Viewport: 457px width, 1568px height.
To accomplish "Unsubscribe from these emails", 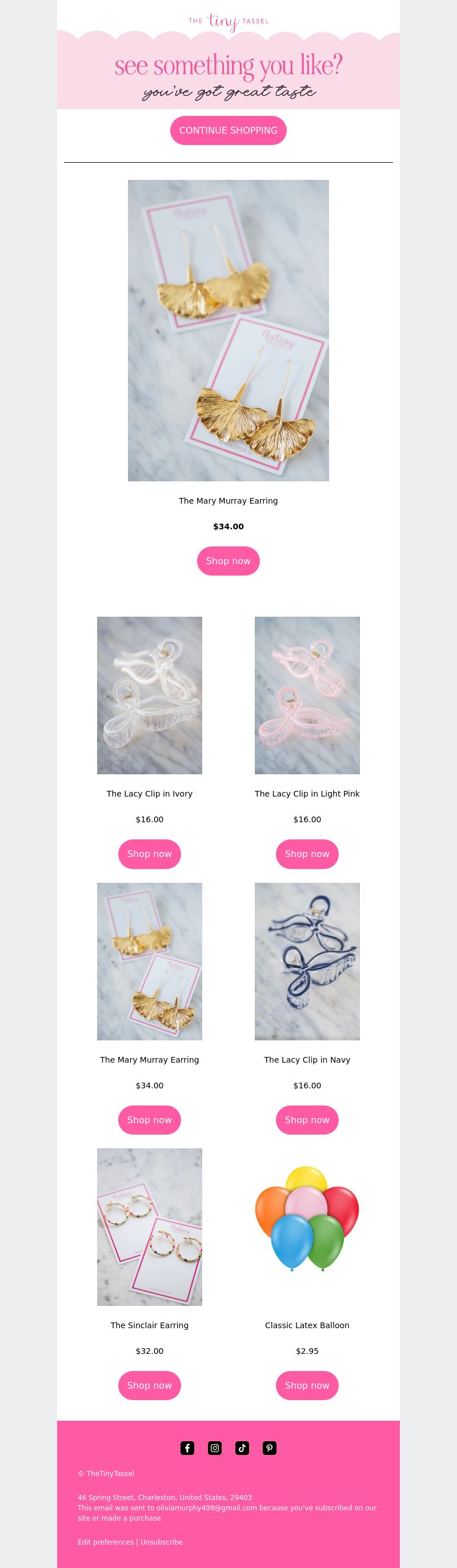I will click(x=162, y=1542).
